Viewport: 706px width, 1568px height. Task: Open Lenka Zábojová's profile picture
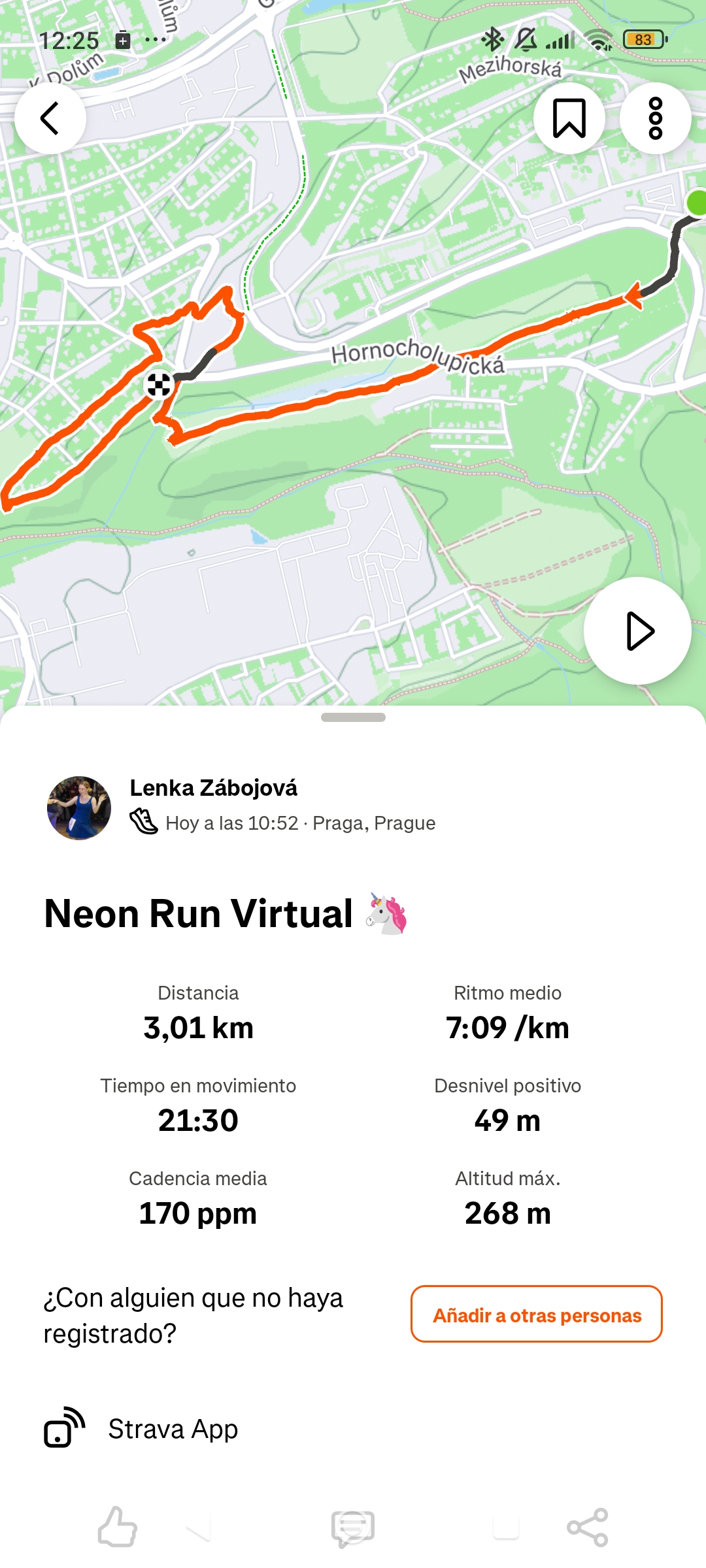(79, 808)
